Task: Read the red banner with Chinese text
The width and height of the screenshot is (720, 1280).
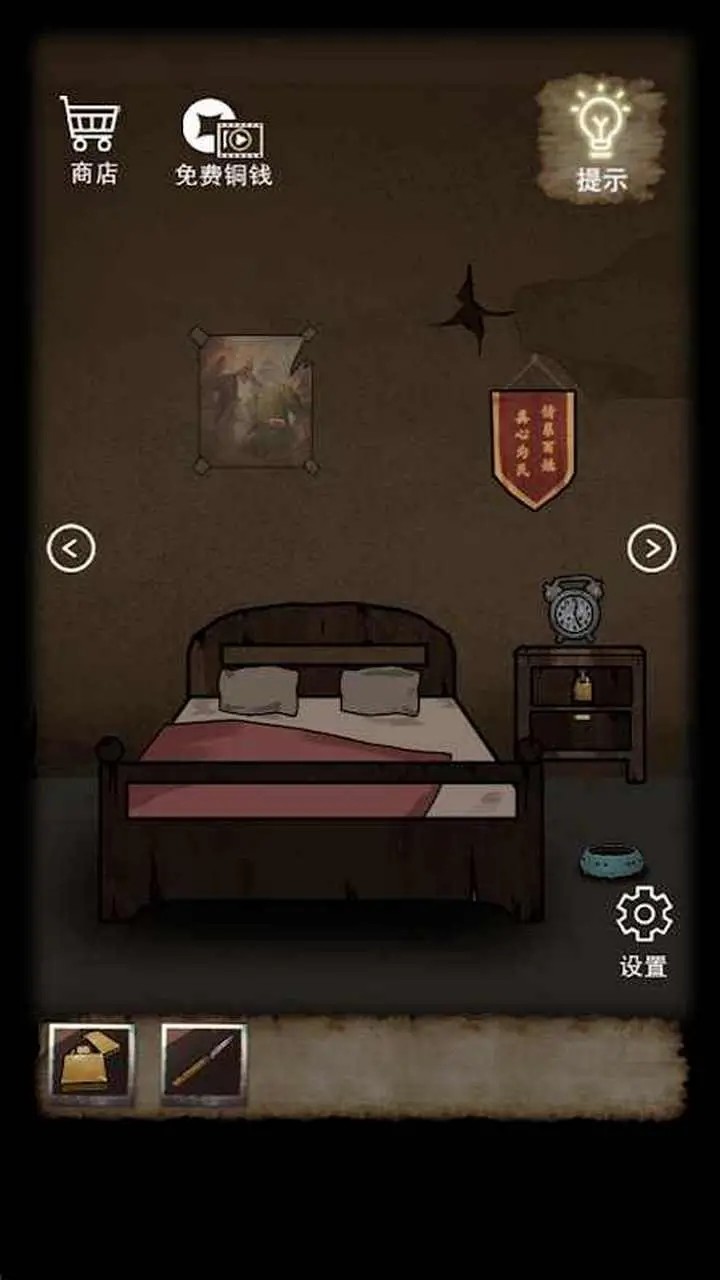Action: click(x=533, y=440)
